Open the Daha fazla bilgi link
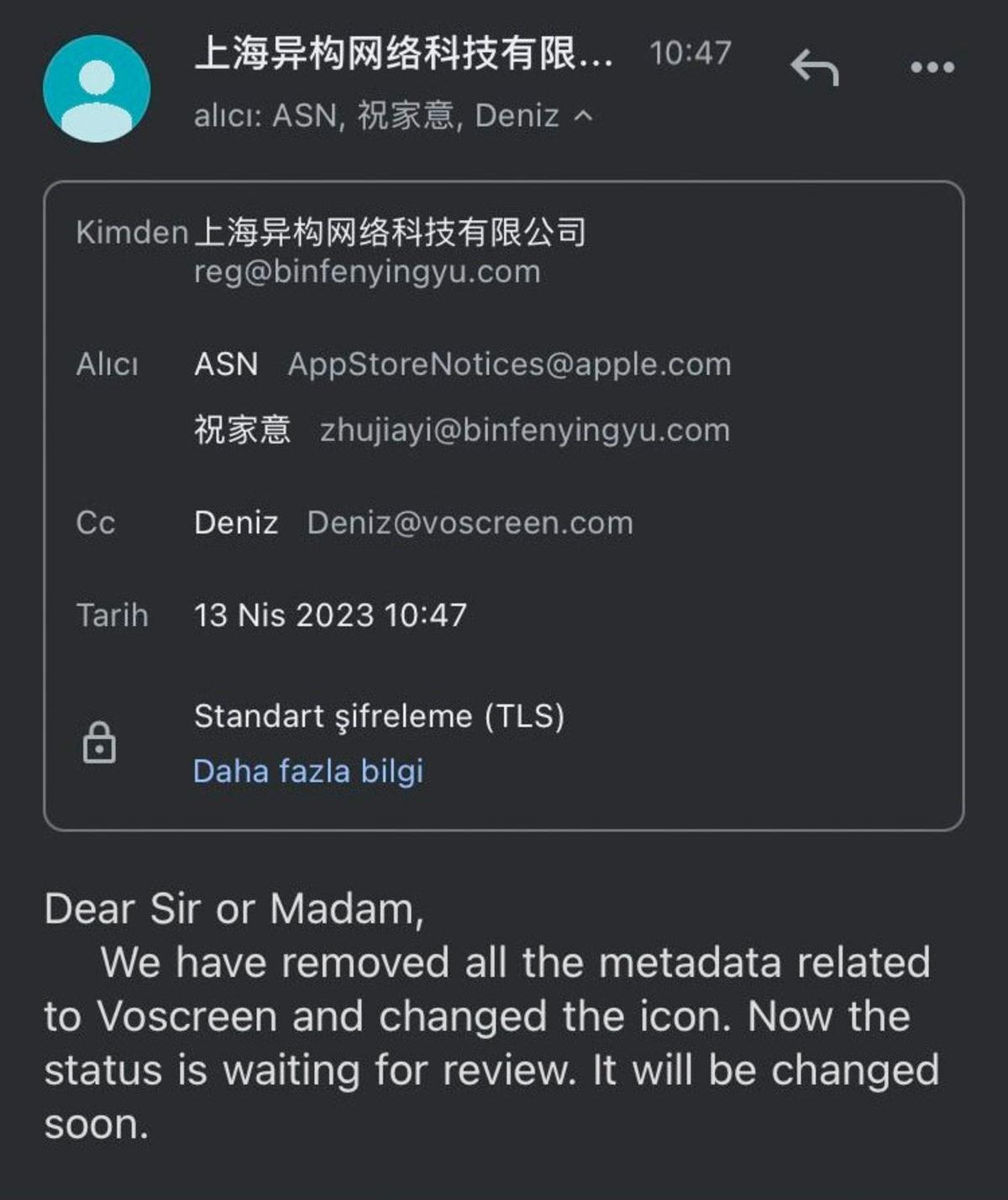 308,771
